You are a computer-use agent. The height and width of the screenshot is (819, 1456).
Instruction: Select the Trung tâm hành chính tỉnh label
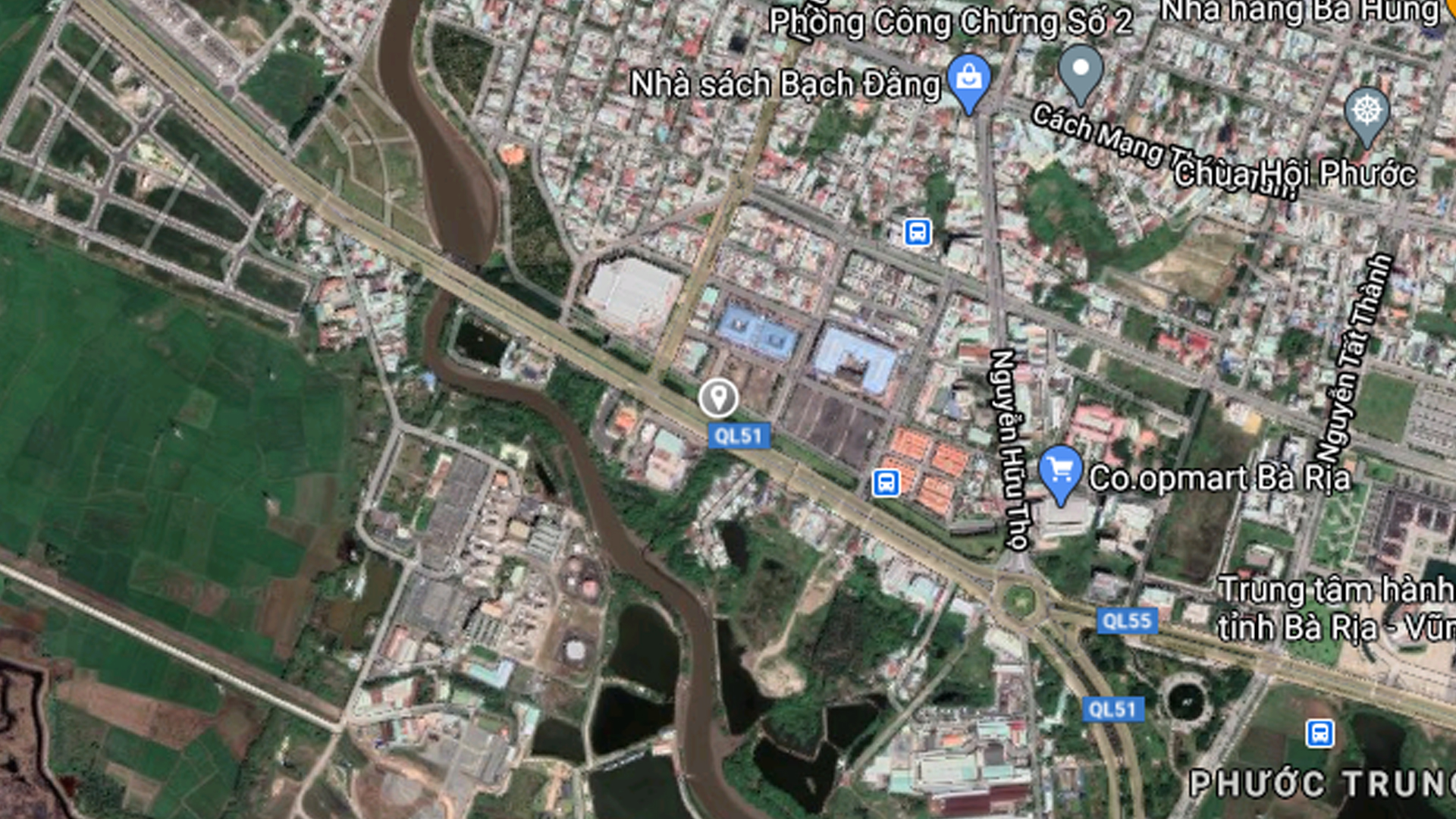click(1336, 609)
